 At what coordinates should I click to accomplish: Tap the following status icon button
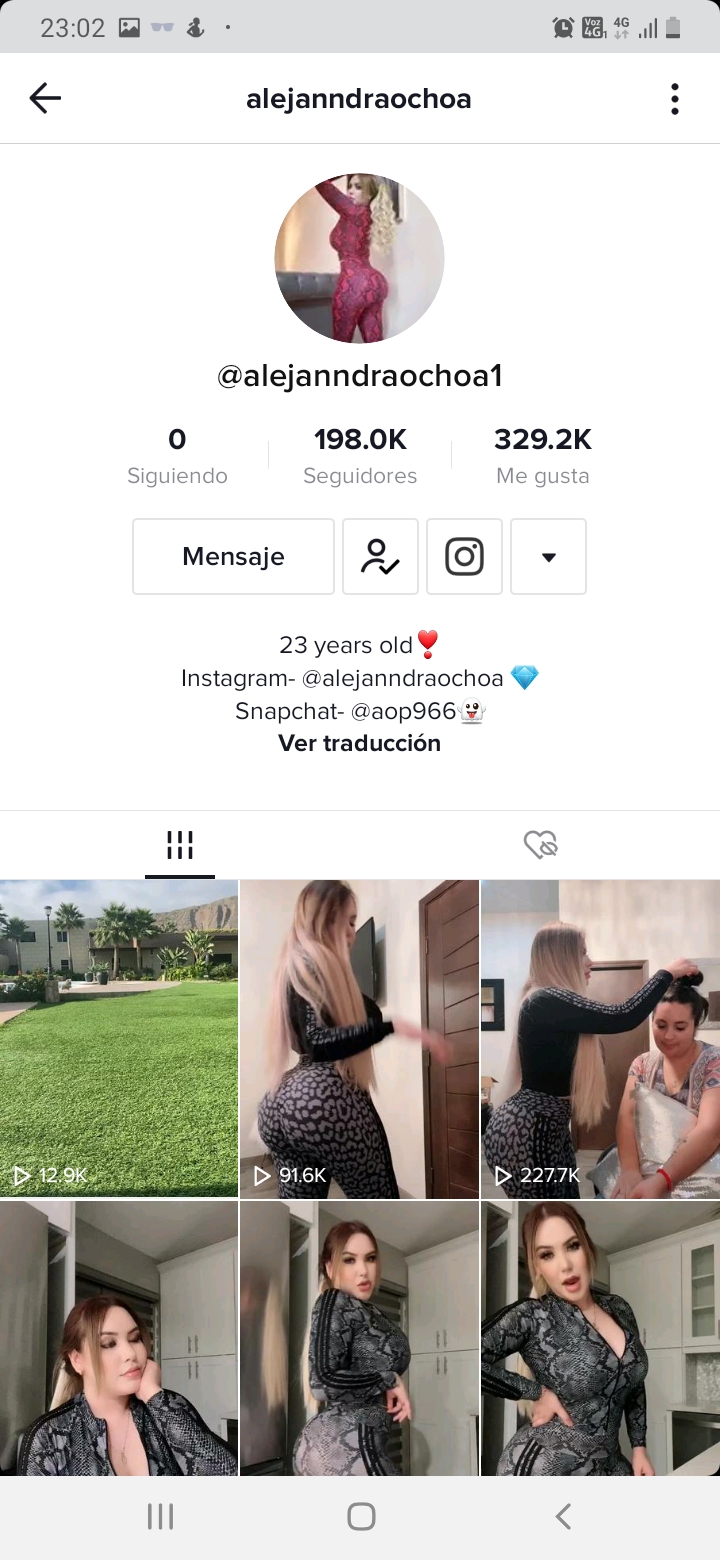tap(380, 556)
